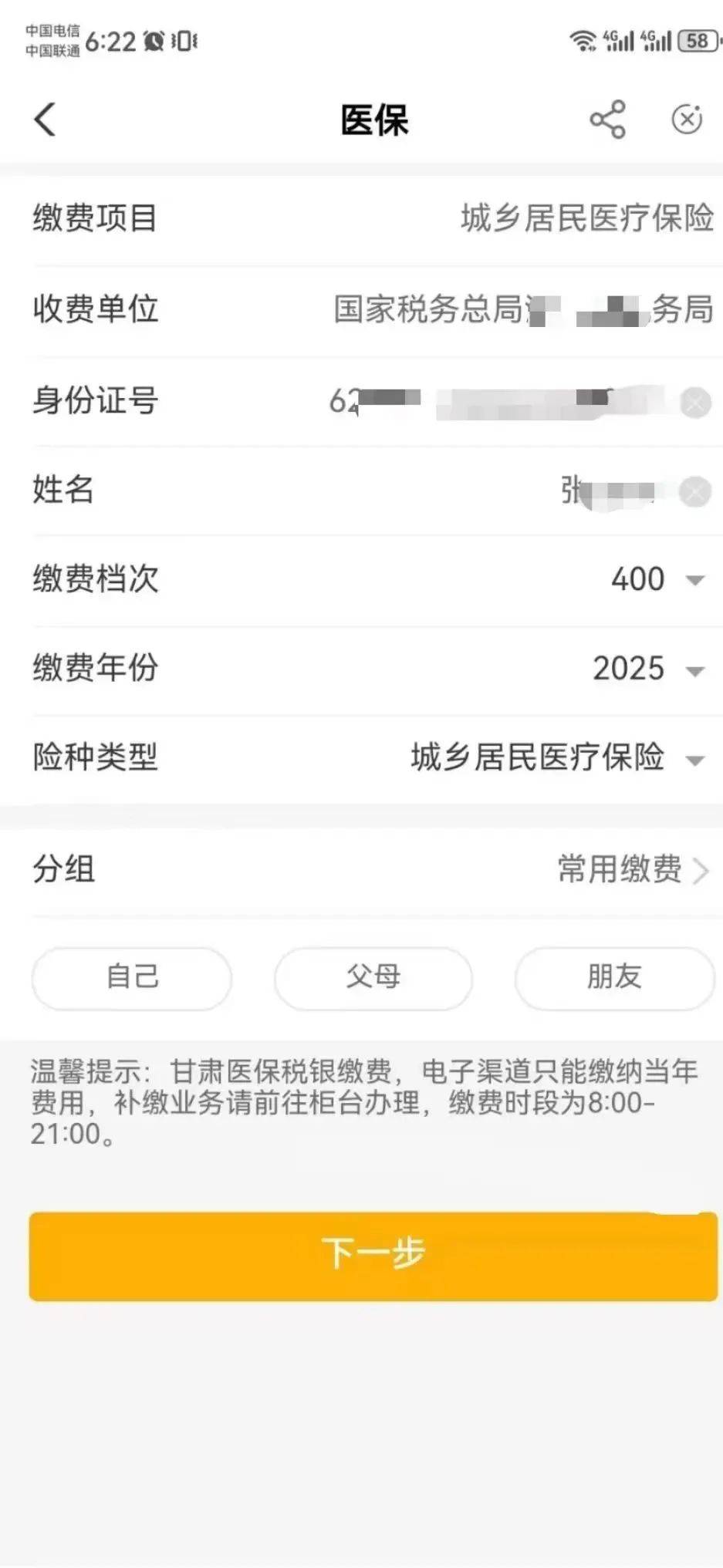This screenshot has width=723, height=1568.
Task: Clear the 姓名 field
Action: [695, 492]
